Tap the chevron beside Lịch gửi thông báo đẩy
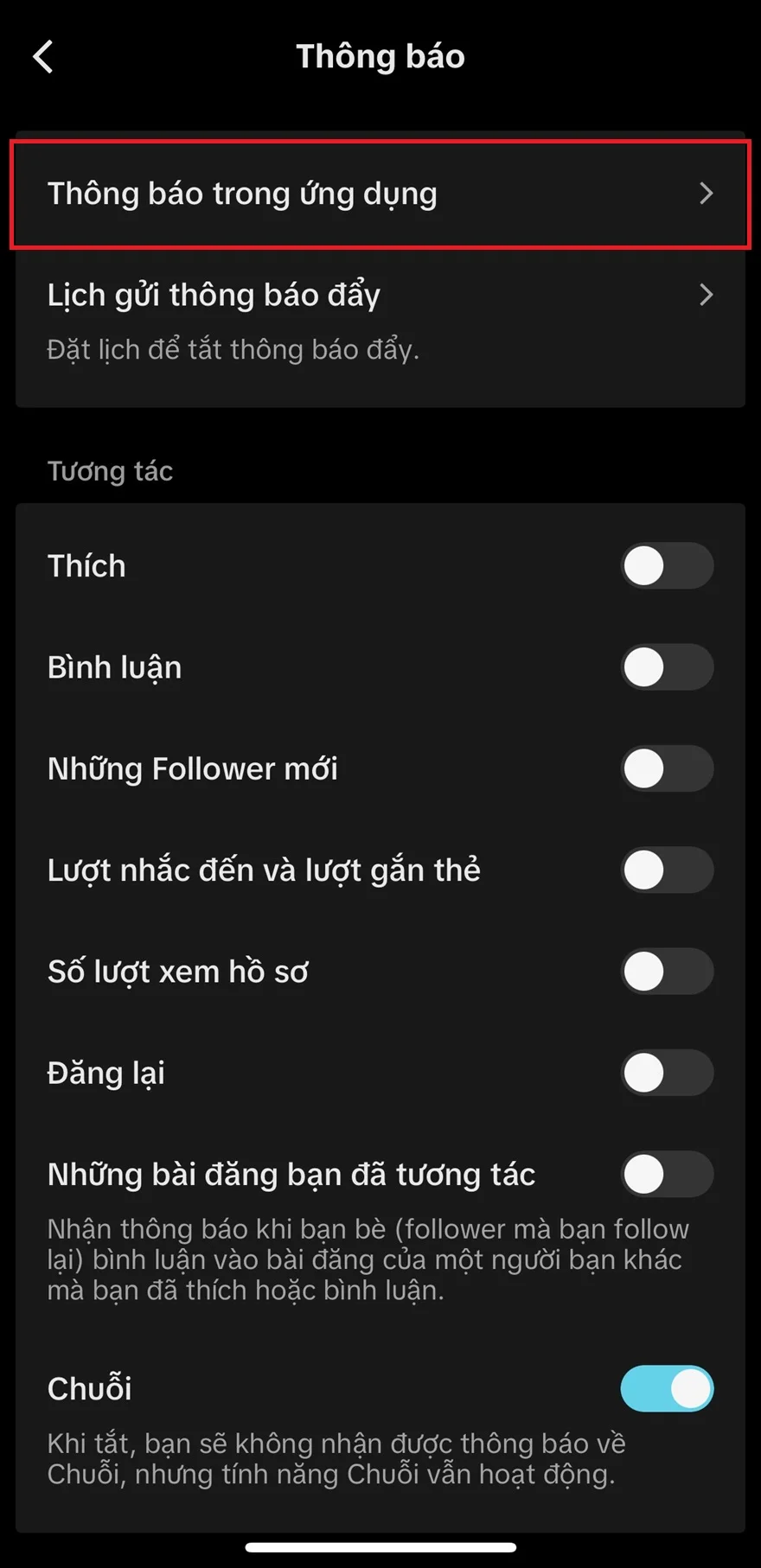The width and height of the screenshot is (761, 1568). click(x=707, y=295)
